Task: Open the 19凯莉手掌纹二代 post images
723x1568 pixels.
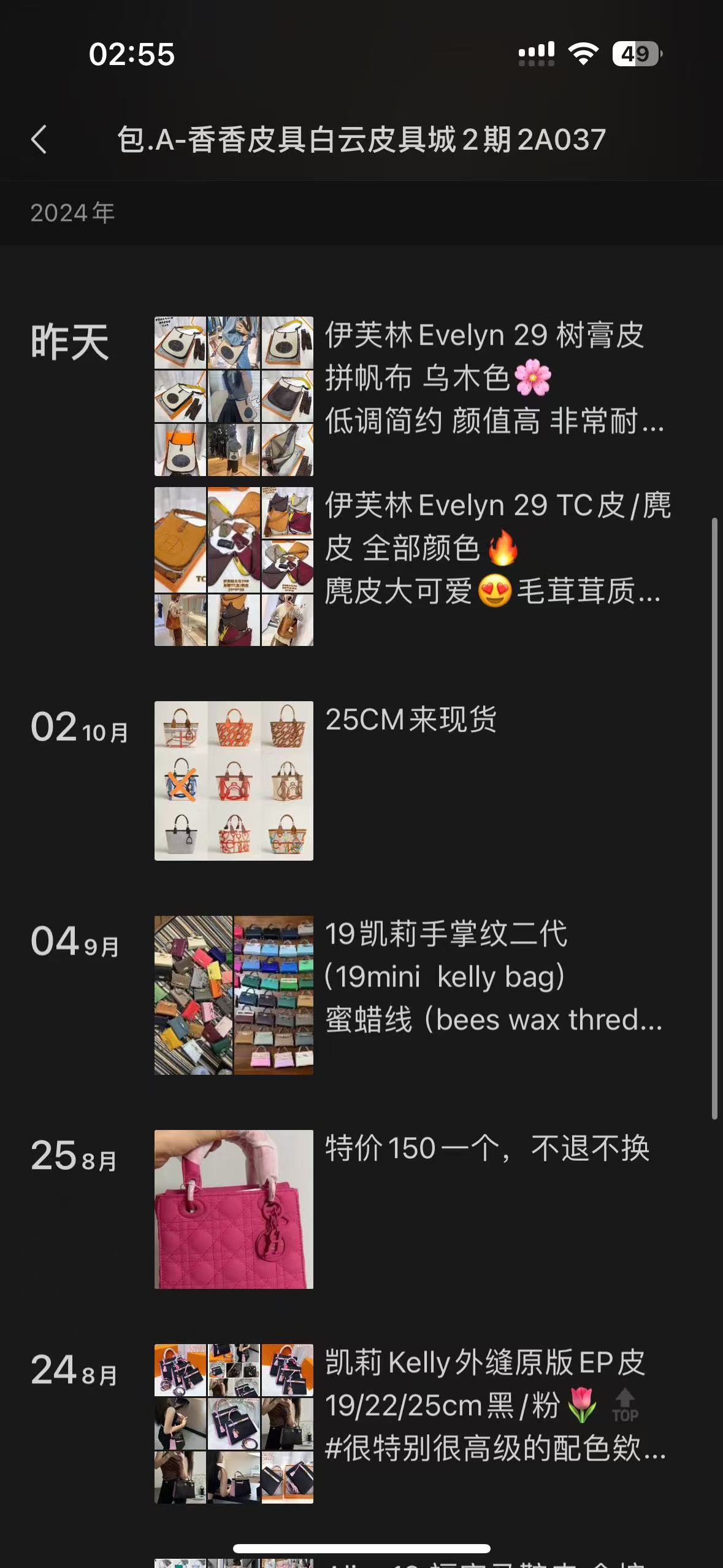Action: tap(234, 995)
